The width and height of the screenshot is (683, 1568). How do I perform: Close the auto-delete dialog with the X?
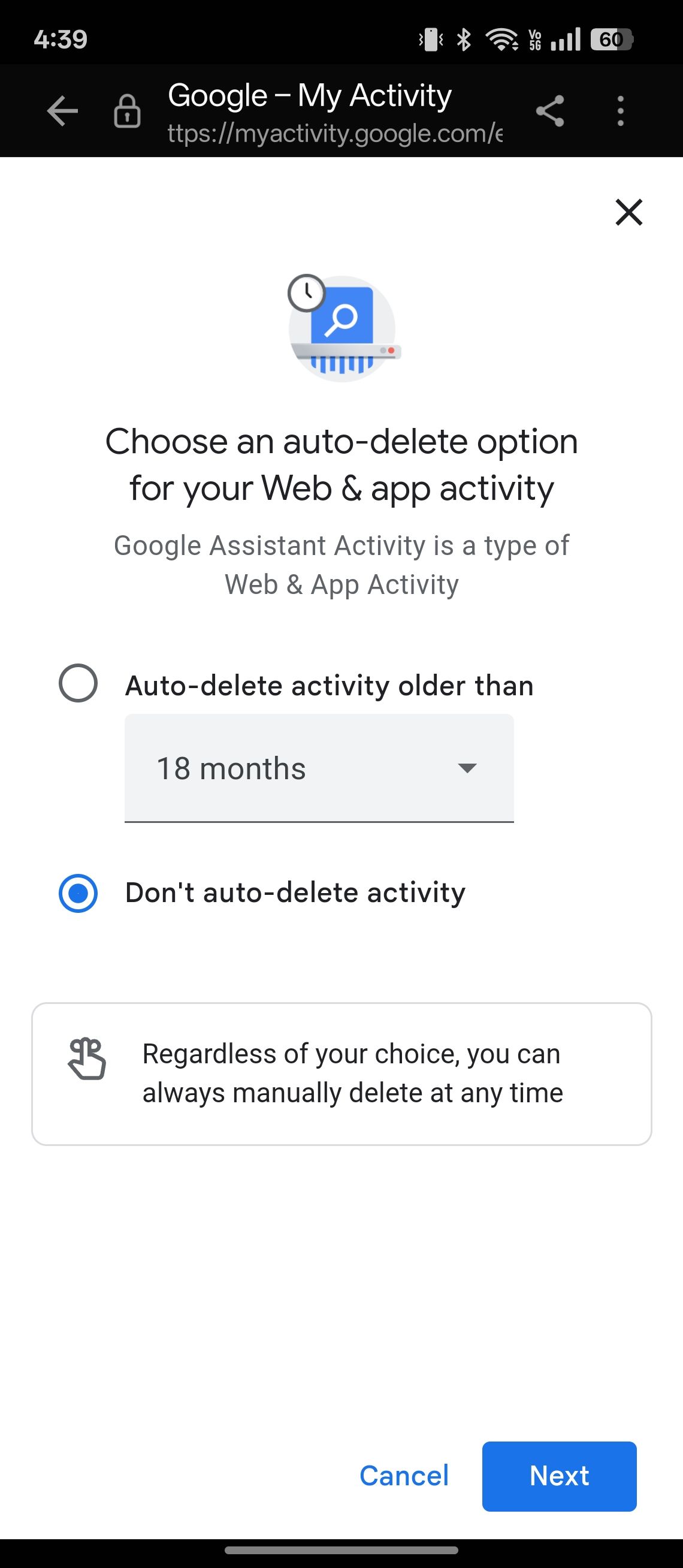(x=628, y=212)
